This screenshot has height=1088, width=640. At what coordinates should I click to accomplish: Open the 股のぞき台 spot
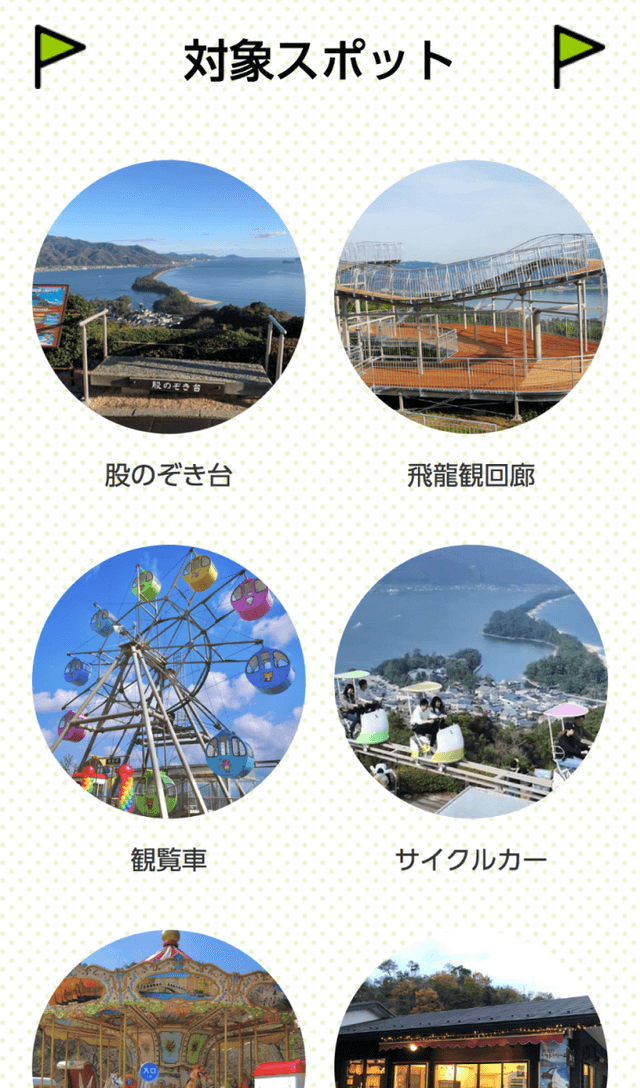(x=169, y=297)
